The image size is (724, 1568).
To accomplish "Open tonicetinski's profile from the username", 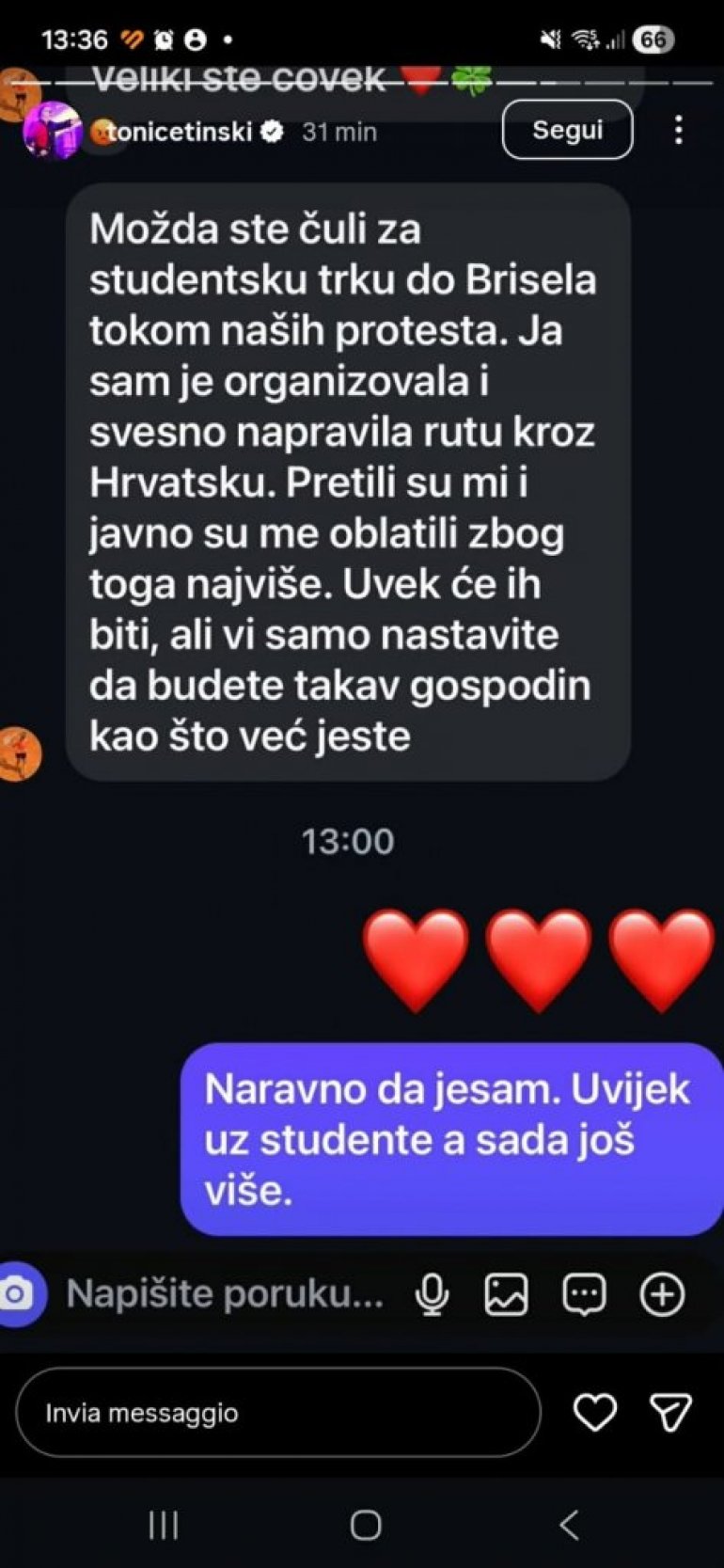I will [x=181, y=132].
